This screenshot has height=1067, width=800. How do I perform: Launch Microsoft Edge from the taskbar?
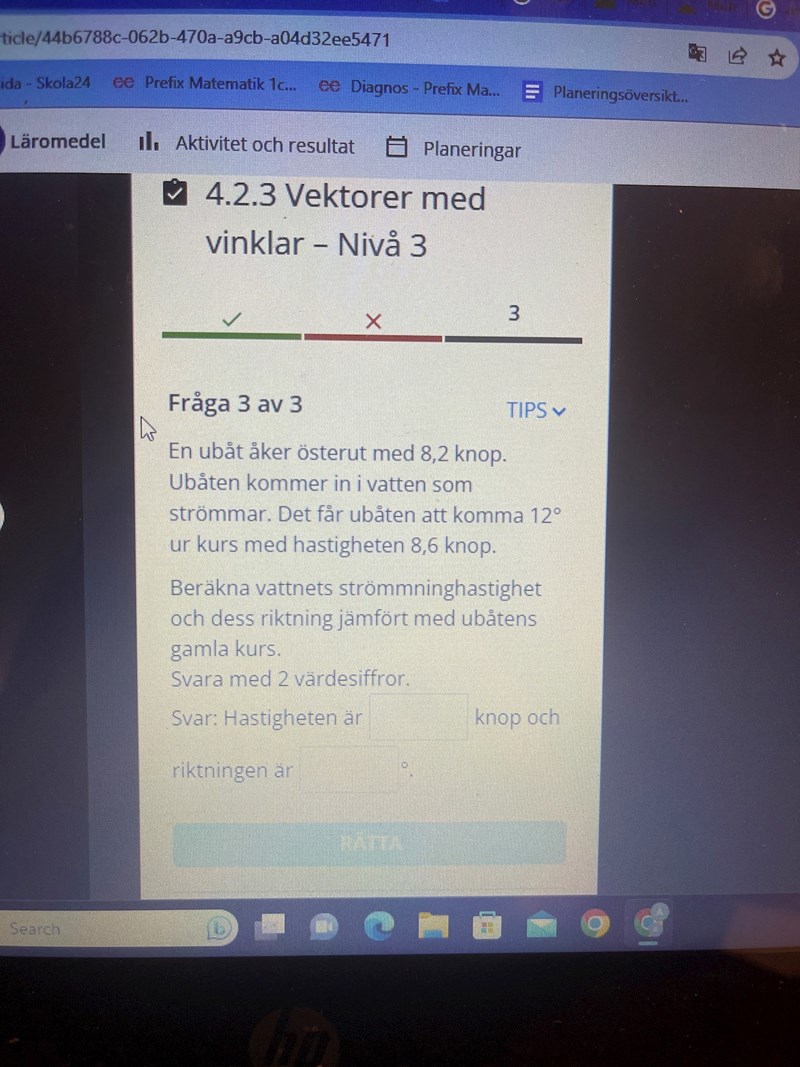point(379,926)
